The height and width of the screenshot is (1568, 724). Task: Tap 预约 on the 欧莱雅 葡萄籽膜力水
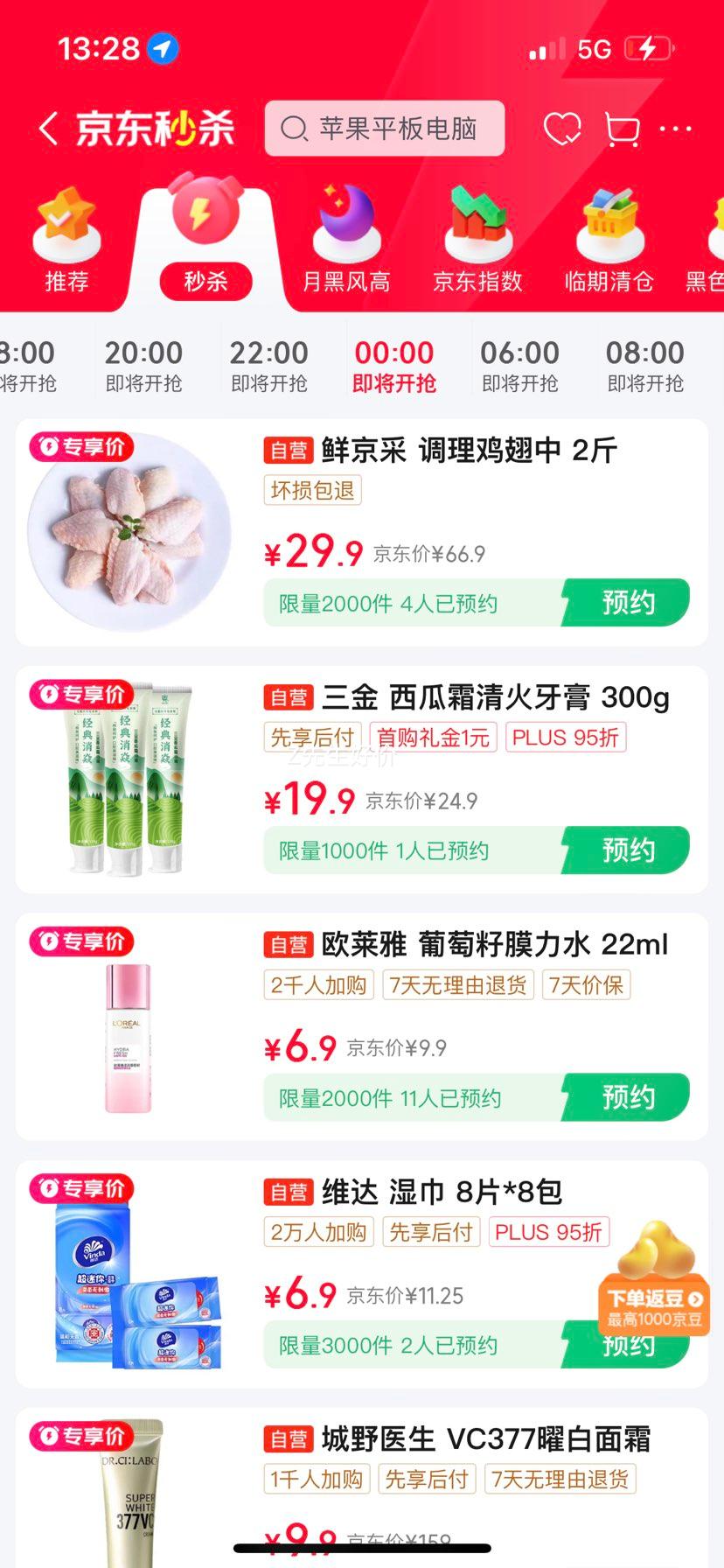tap(626, 1097)
